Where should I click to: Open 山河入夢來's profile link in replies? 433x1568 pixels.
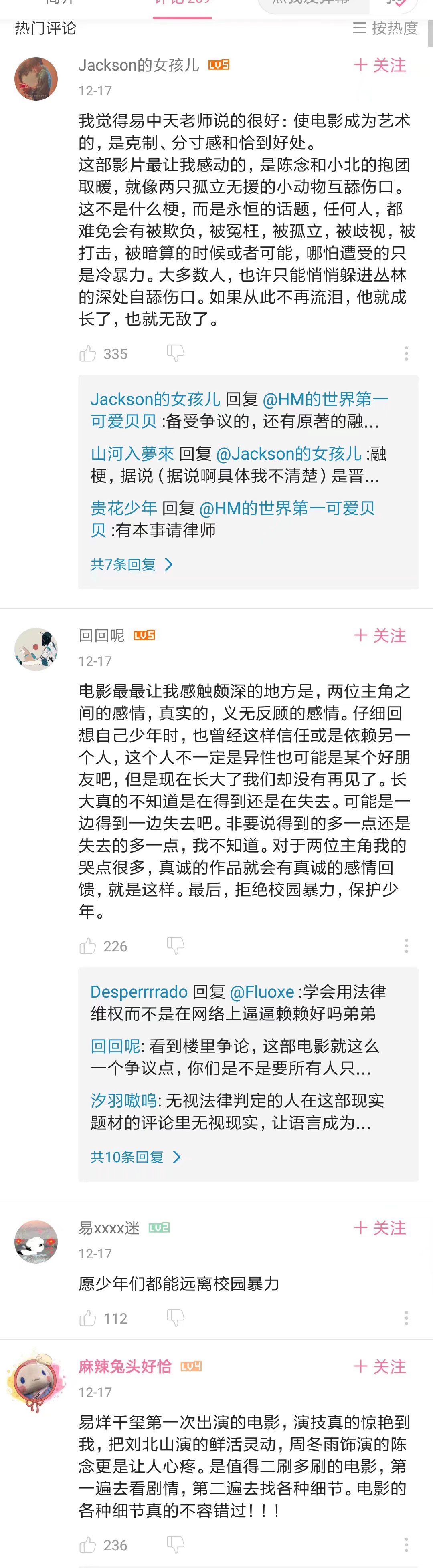[x=132, y=454]
